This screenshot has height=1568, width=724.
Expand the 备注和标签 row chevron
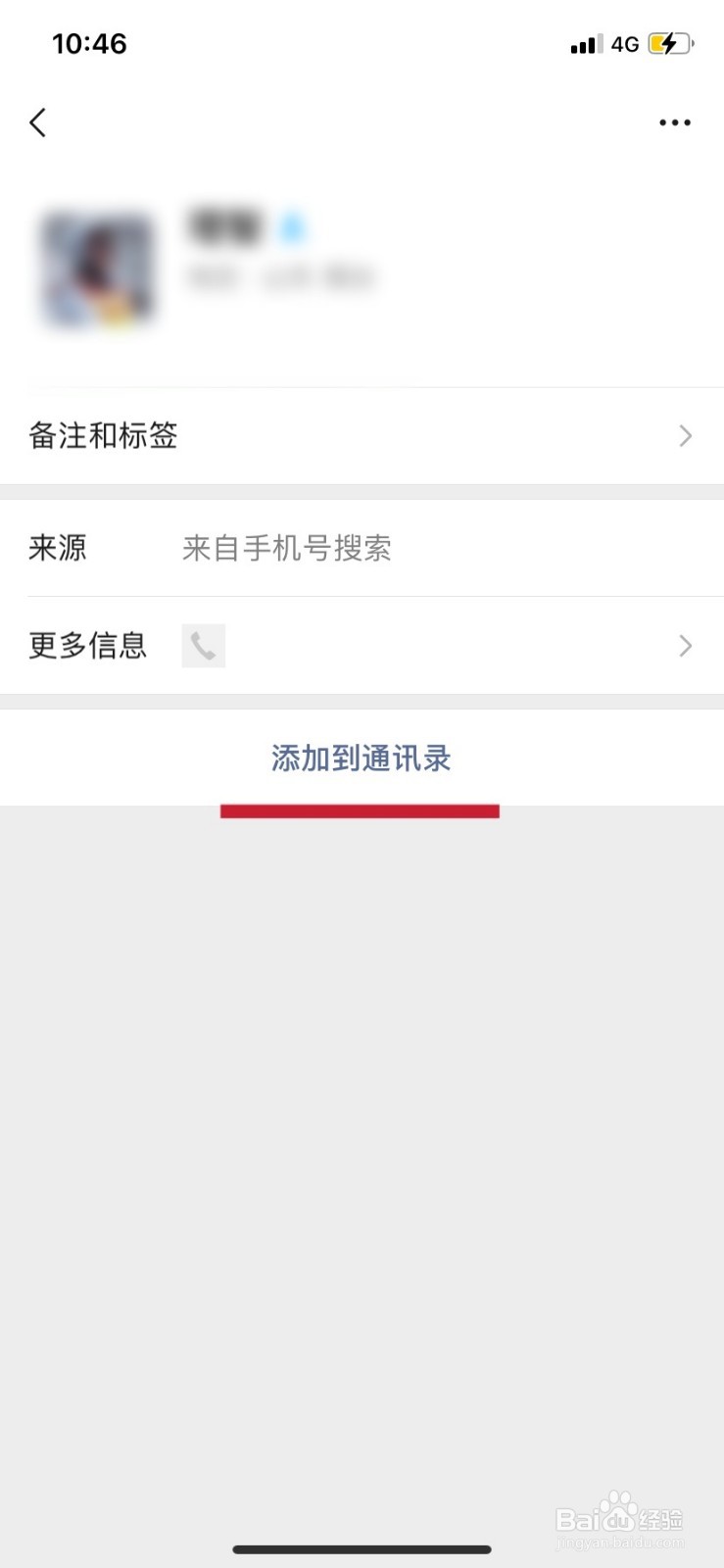tap(685, 436)
